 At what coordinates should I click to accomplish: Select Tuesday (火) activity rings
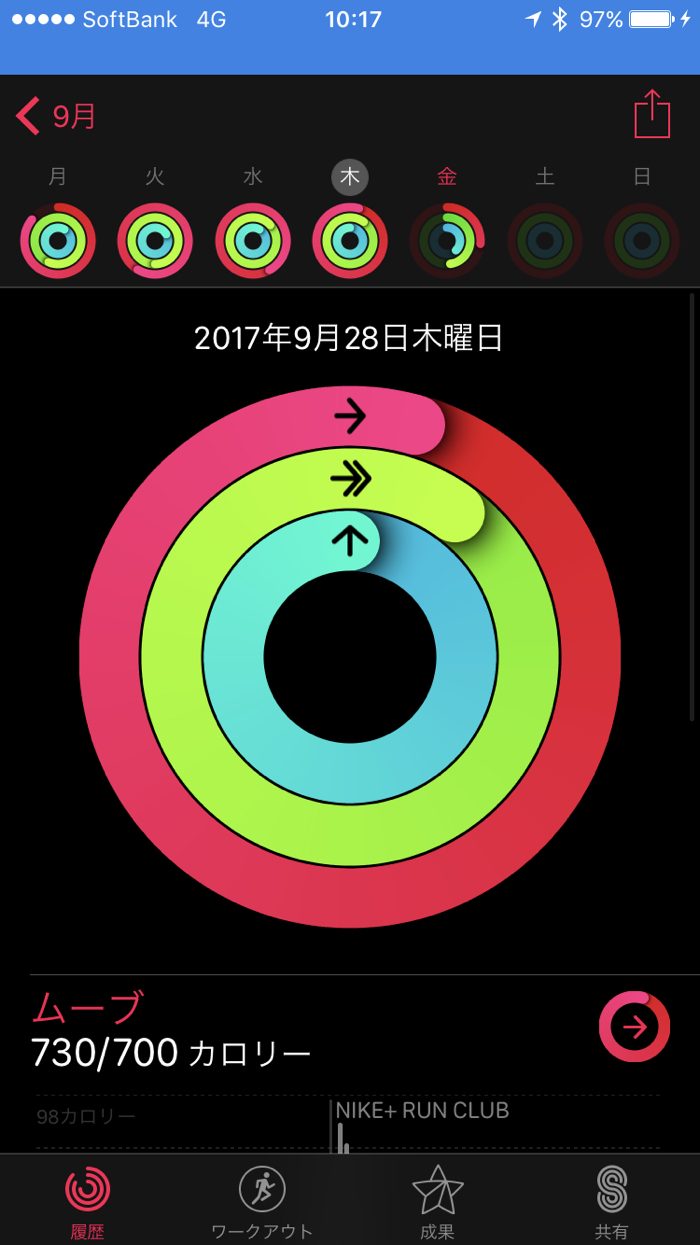point(155,240)
